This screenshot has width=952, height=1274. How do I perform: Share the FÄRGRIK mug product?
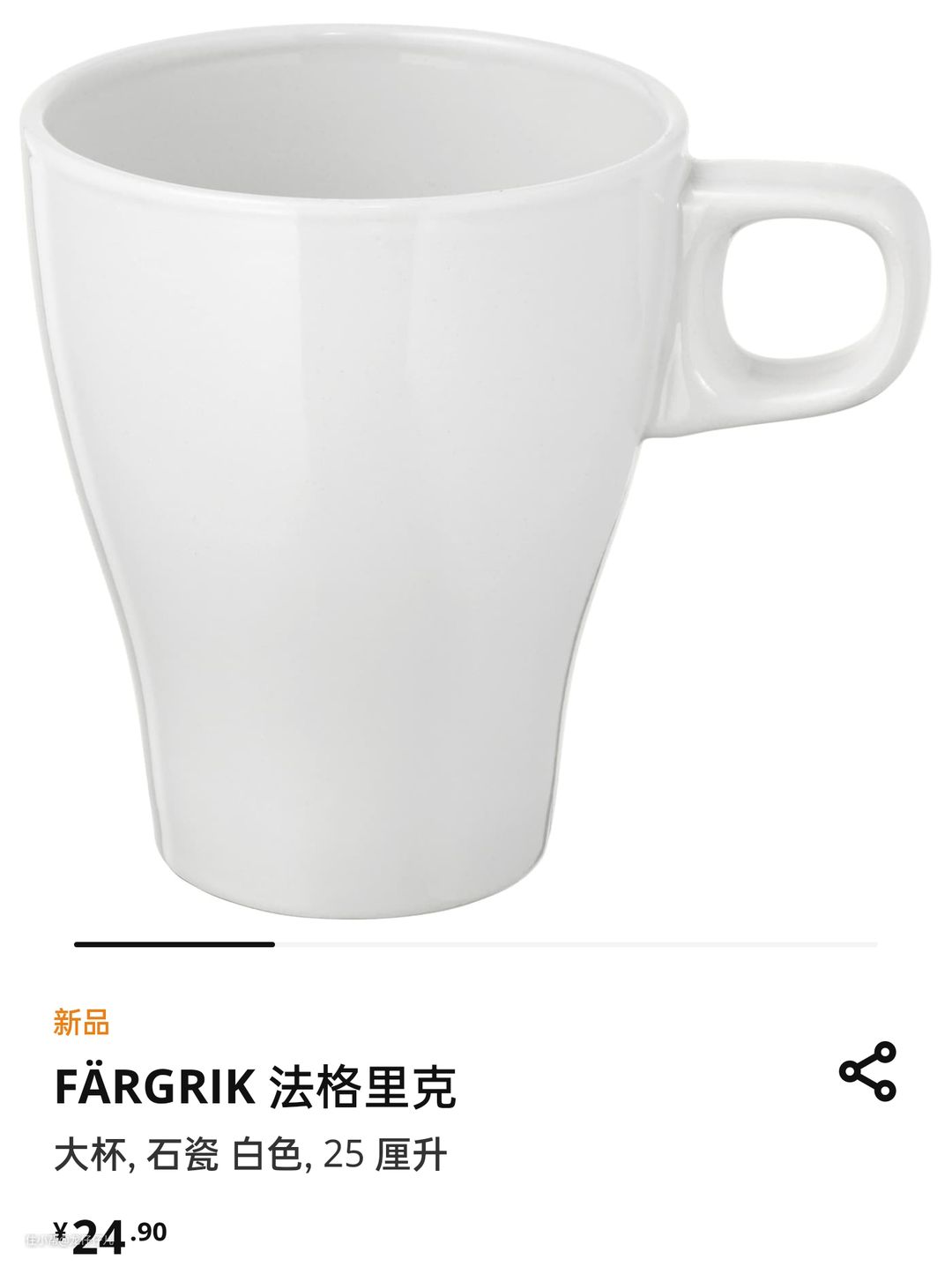[x=867, y=1070]
